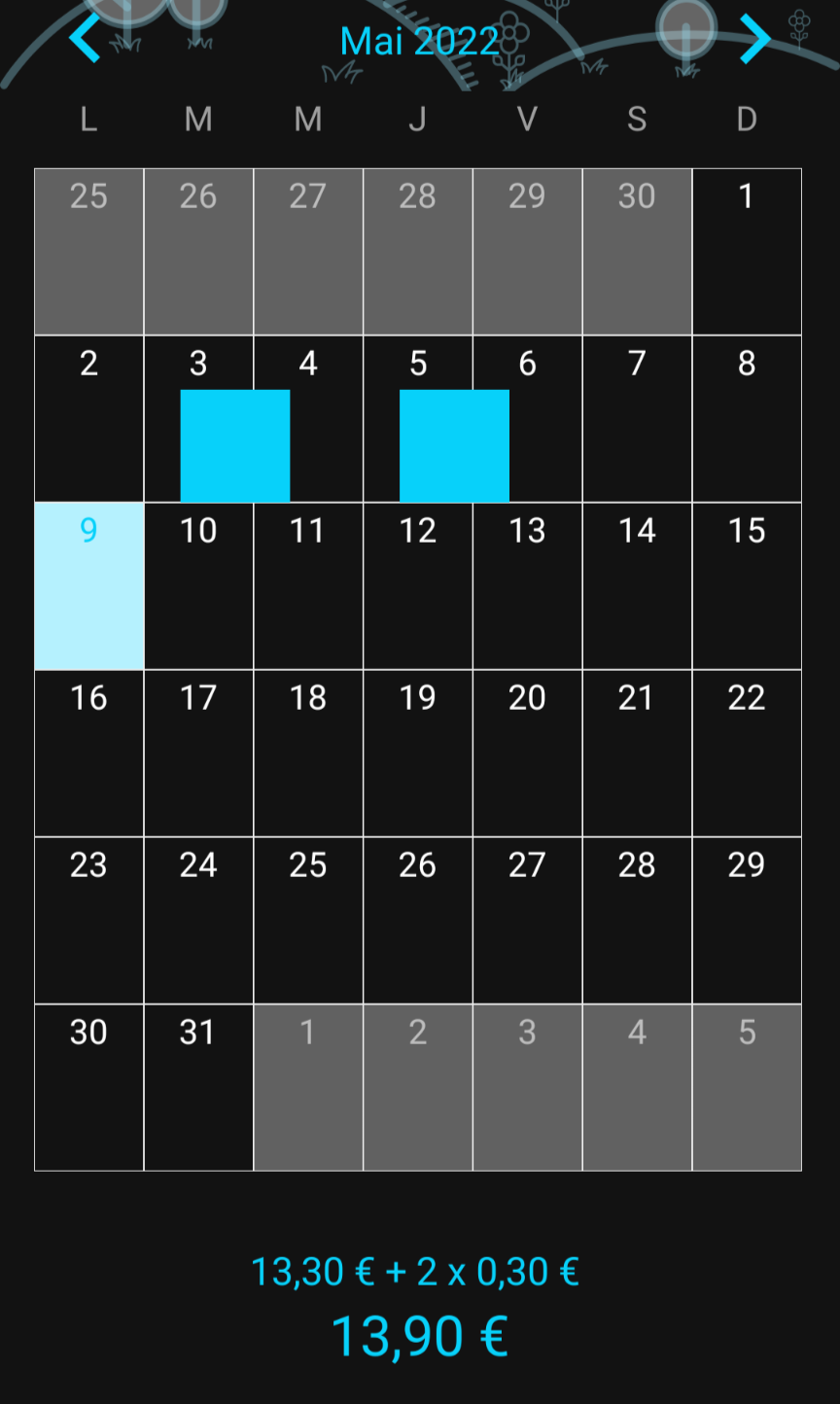Pick May 16 on the calendar
Viewport: 840px width, 1404px height.
tap(89, 754)
